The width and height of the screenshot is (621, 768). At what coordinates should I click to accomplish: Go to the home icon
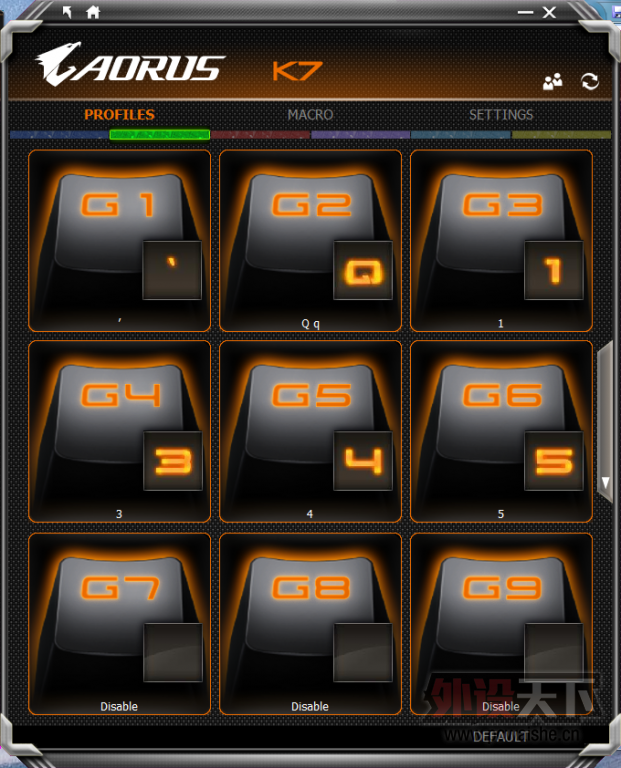(93, 12)
